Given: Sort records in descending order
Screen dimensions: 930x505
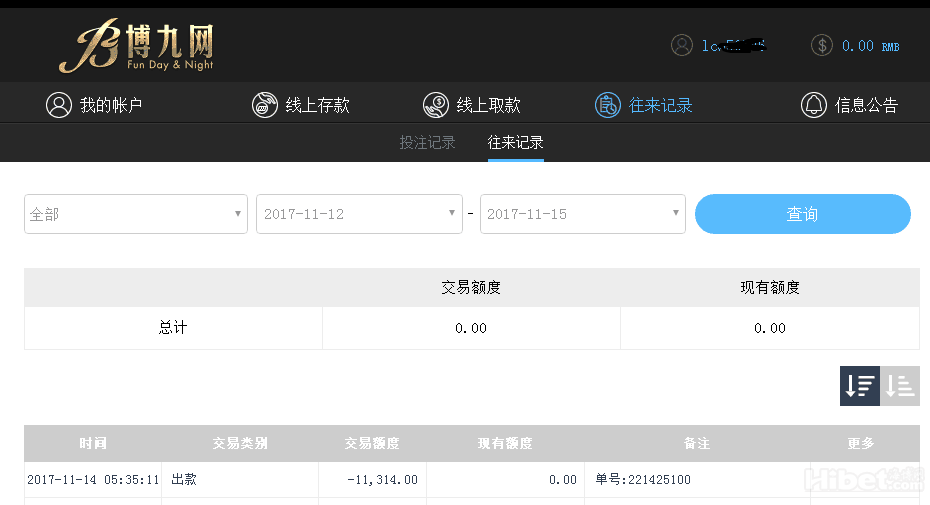Looking at the screenshot, I should pos(860,386).
